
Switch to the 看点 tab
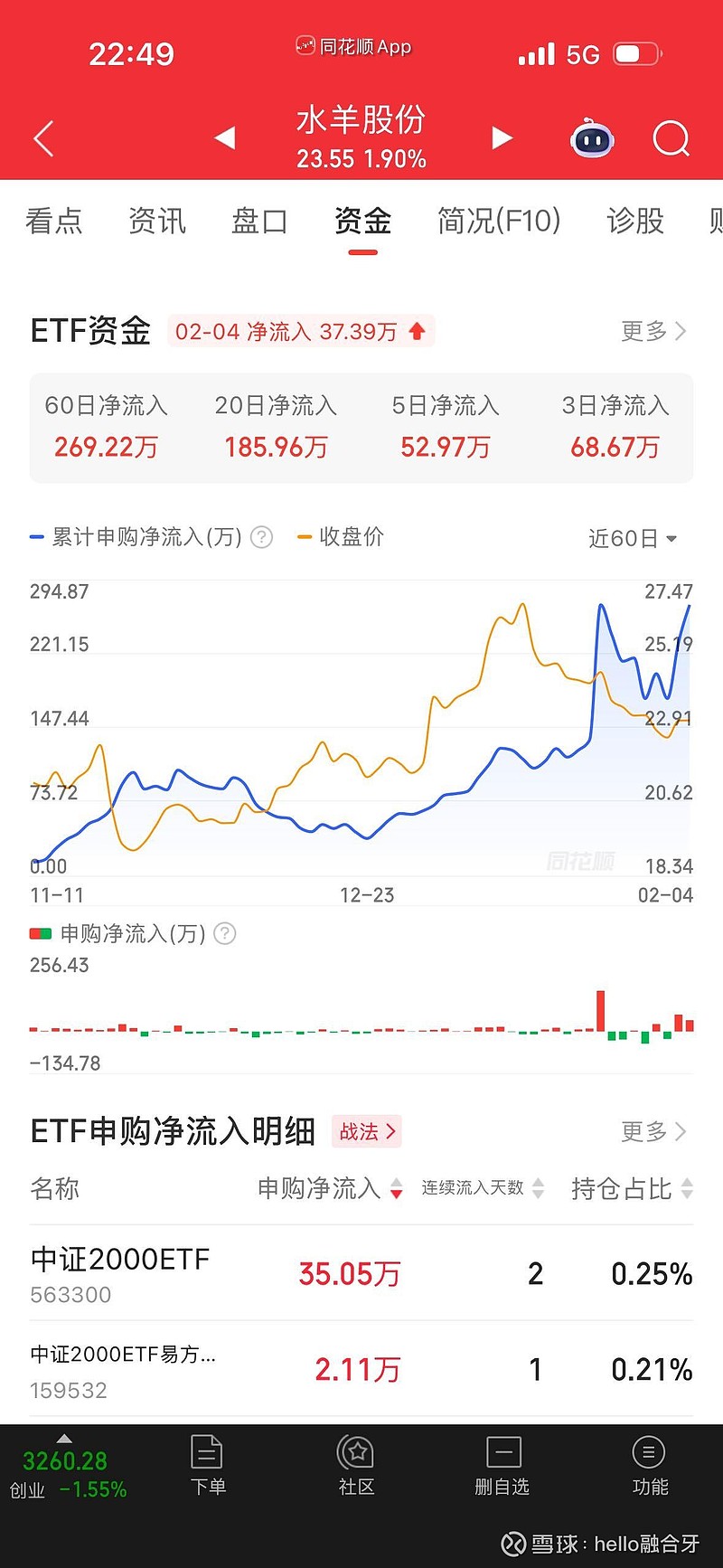[x=54, y=221]
